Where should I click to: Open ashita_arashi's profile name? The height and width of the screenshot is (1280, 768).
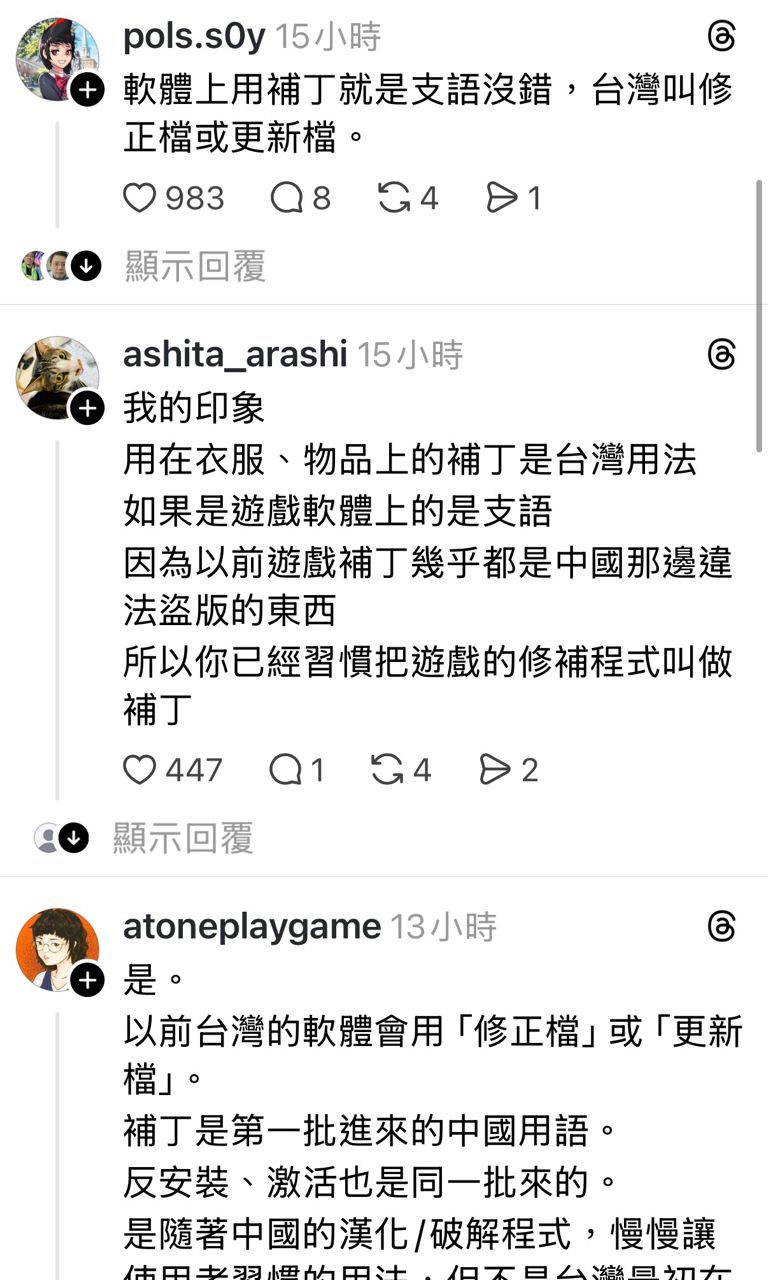click(x=235, y=354)
